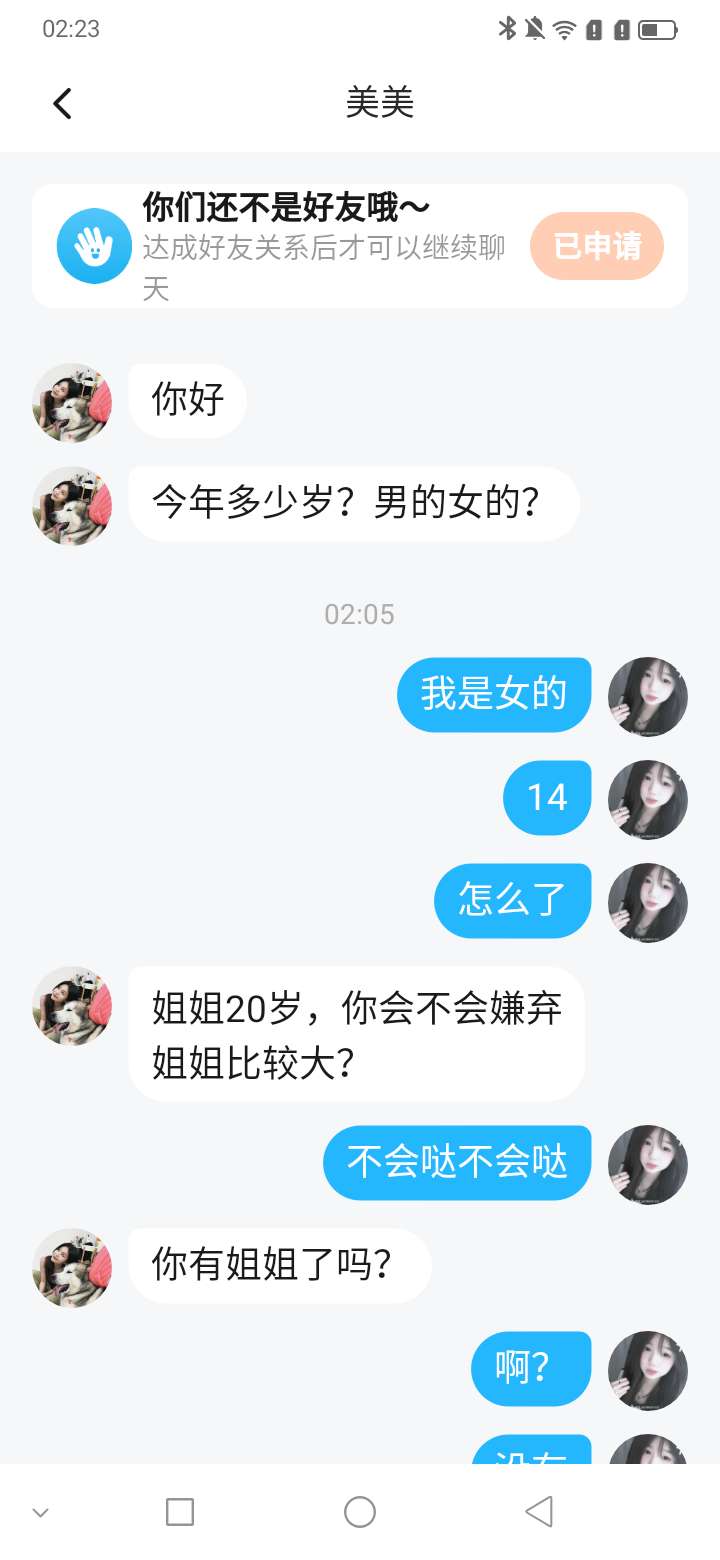This screenshot has width=720, height=1560.
Task: Hide the navigation bar with the down chevron
Action: coord(41,1512)
